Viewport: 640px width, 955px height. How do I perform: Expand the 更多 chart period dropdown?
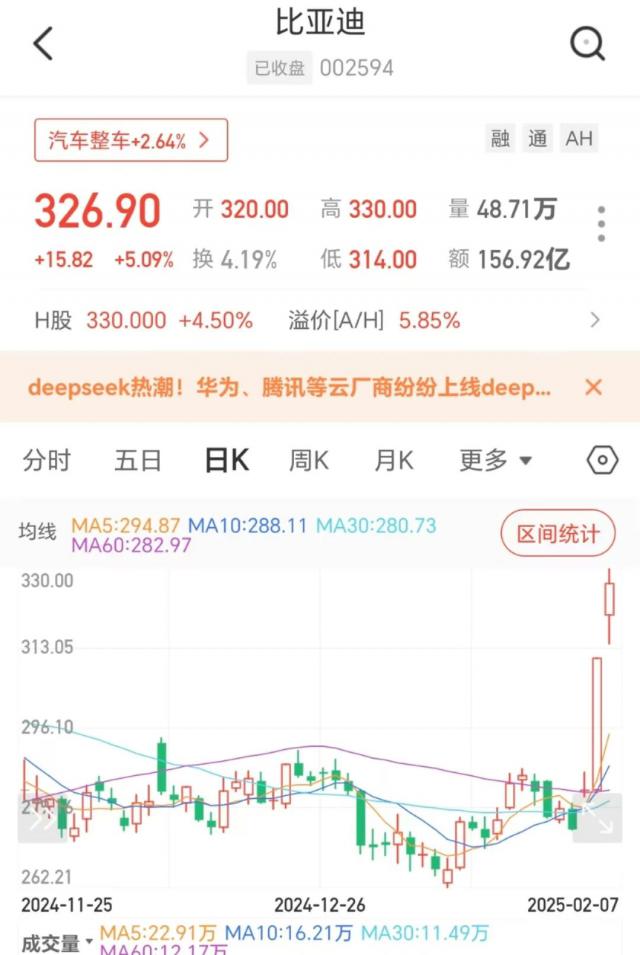click(x=495, y=460)
